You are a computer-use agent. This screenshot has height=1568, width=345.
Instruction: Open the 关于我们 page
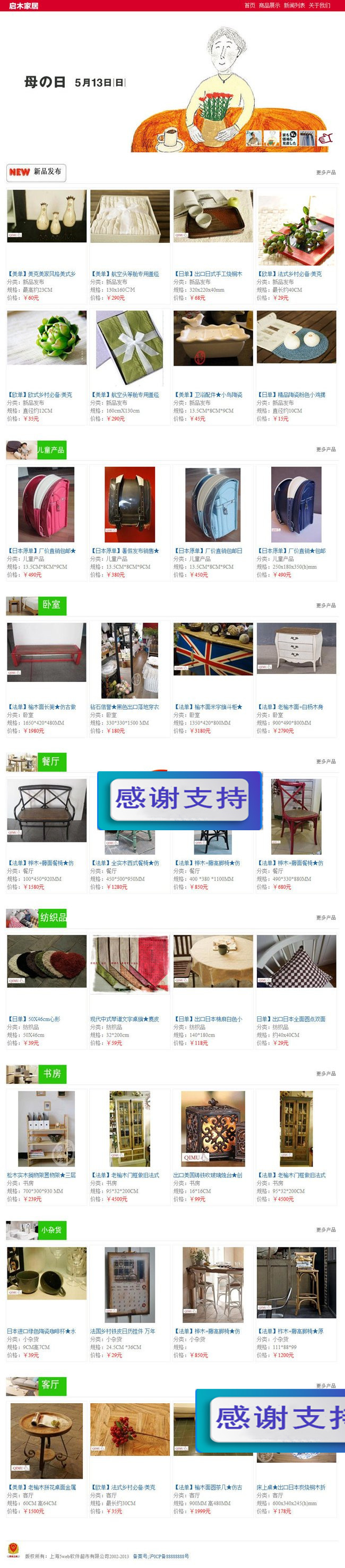pos(319,5)
